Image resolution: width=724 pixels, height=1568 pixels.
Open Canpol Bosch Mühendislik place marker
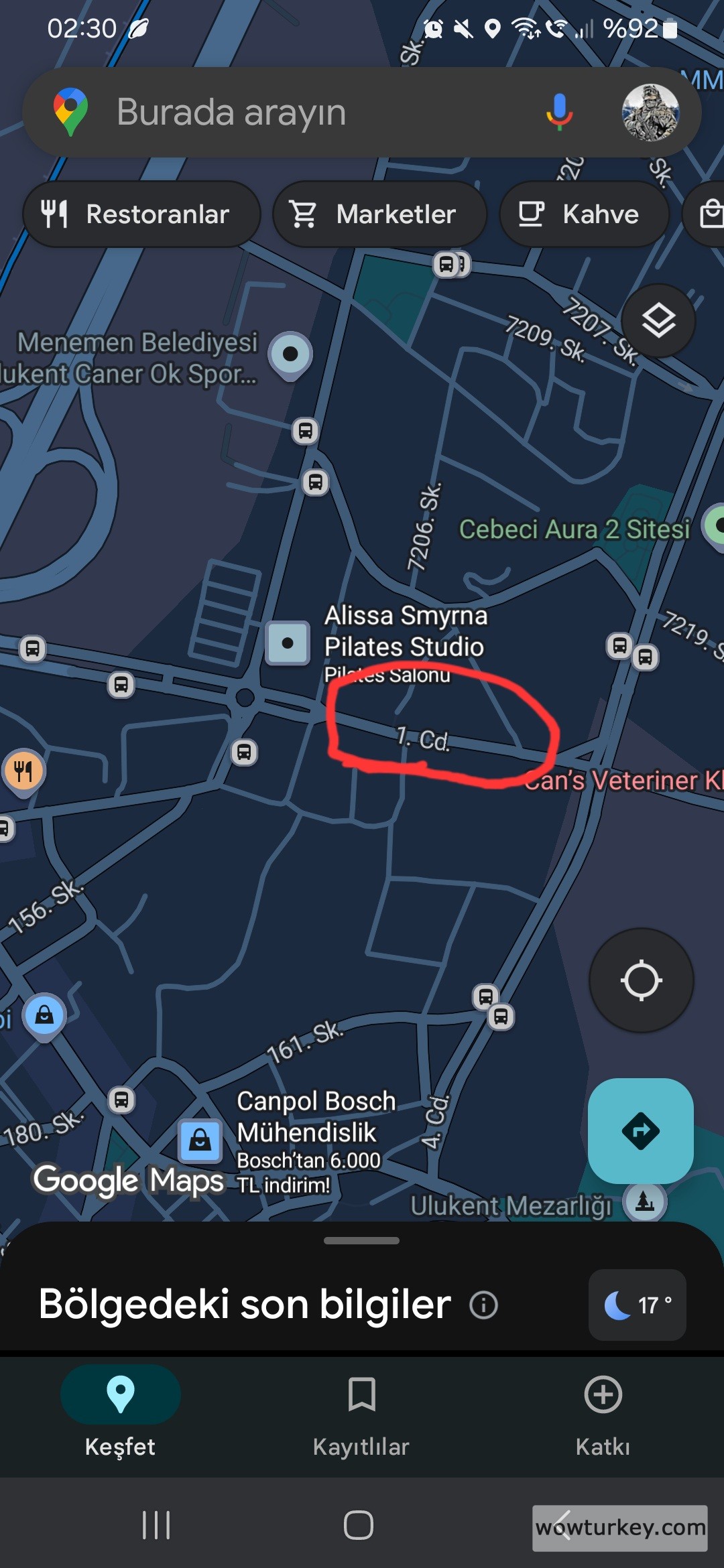(x=200, y=1140)
